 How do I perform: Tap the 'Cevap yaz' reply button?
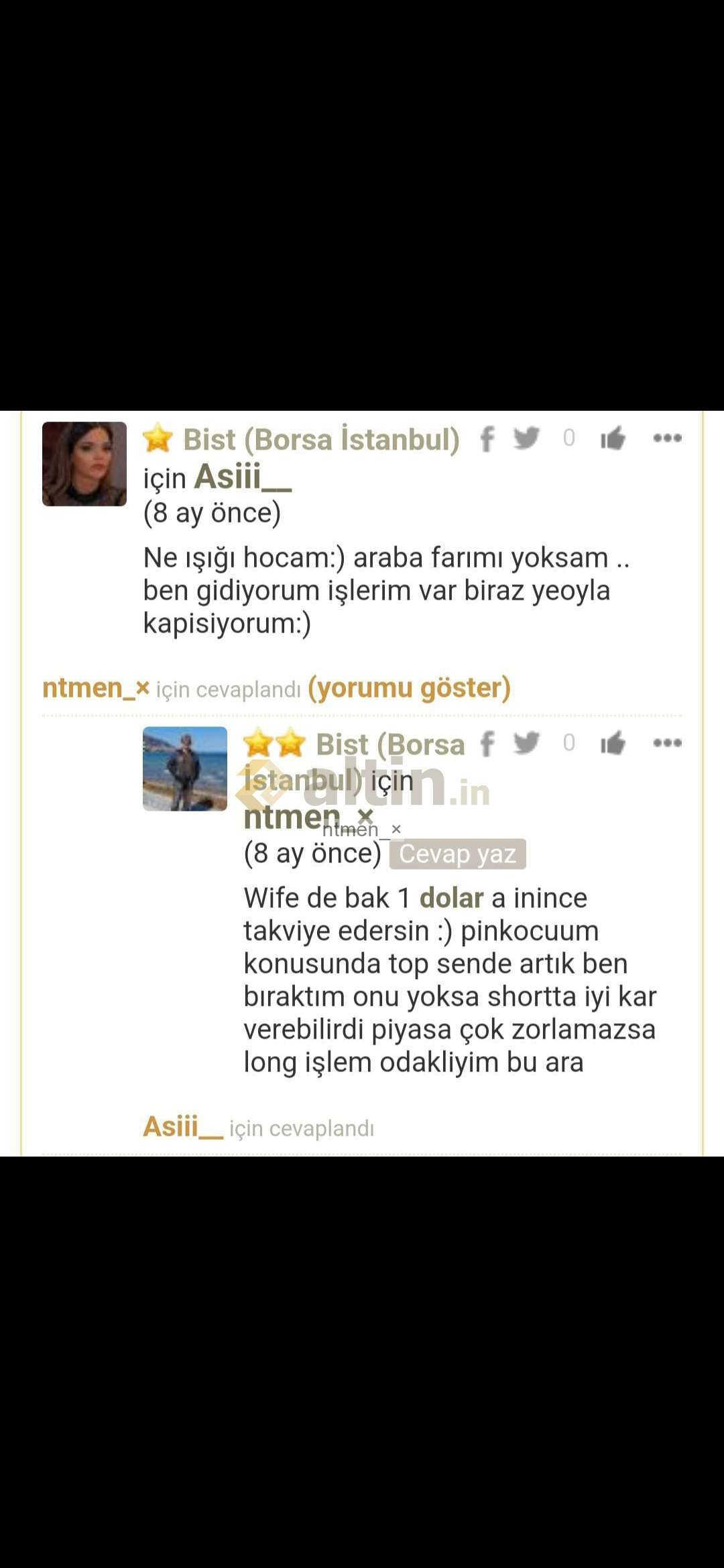[458, 854]
